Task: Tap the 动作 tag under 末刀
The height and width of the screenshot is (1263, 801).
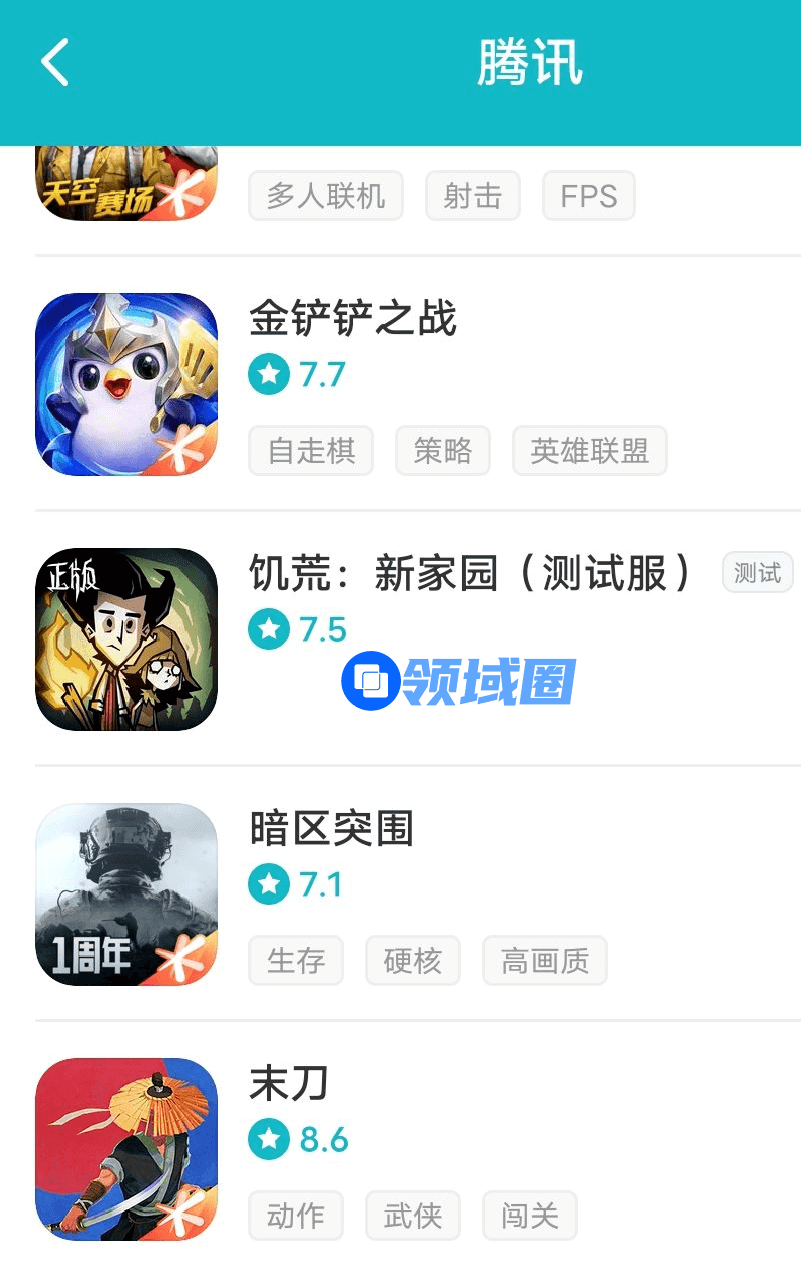Action: click(296, 1216)
